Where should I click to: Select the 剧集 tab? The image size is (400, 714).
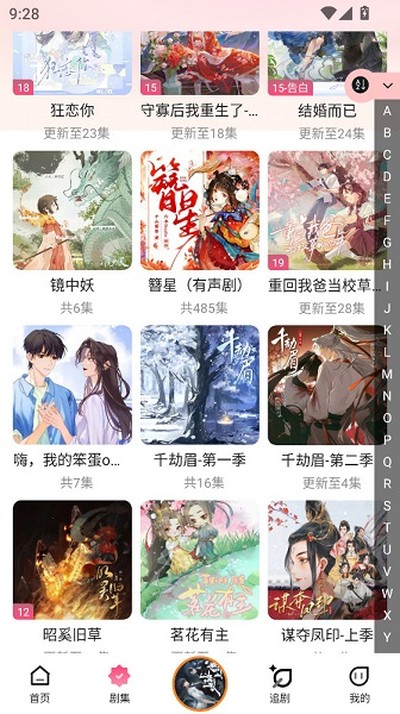click(119, 684)
